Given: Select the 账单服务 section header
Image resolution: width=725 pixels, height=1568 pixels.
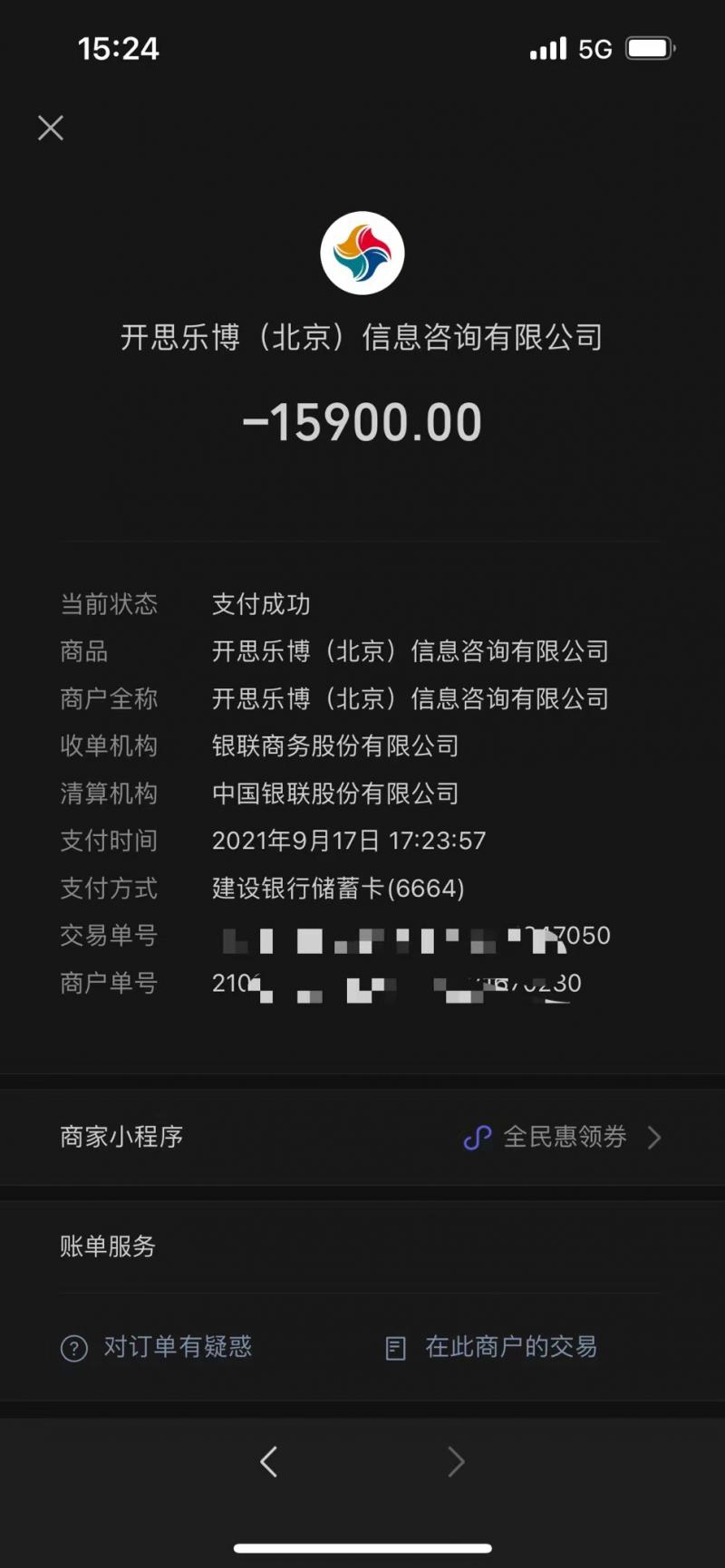Looking at the screenshot, I should click(x=108, y=1246).
